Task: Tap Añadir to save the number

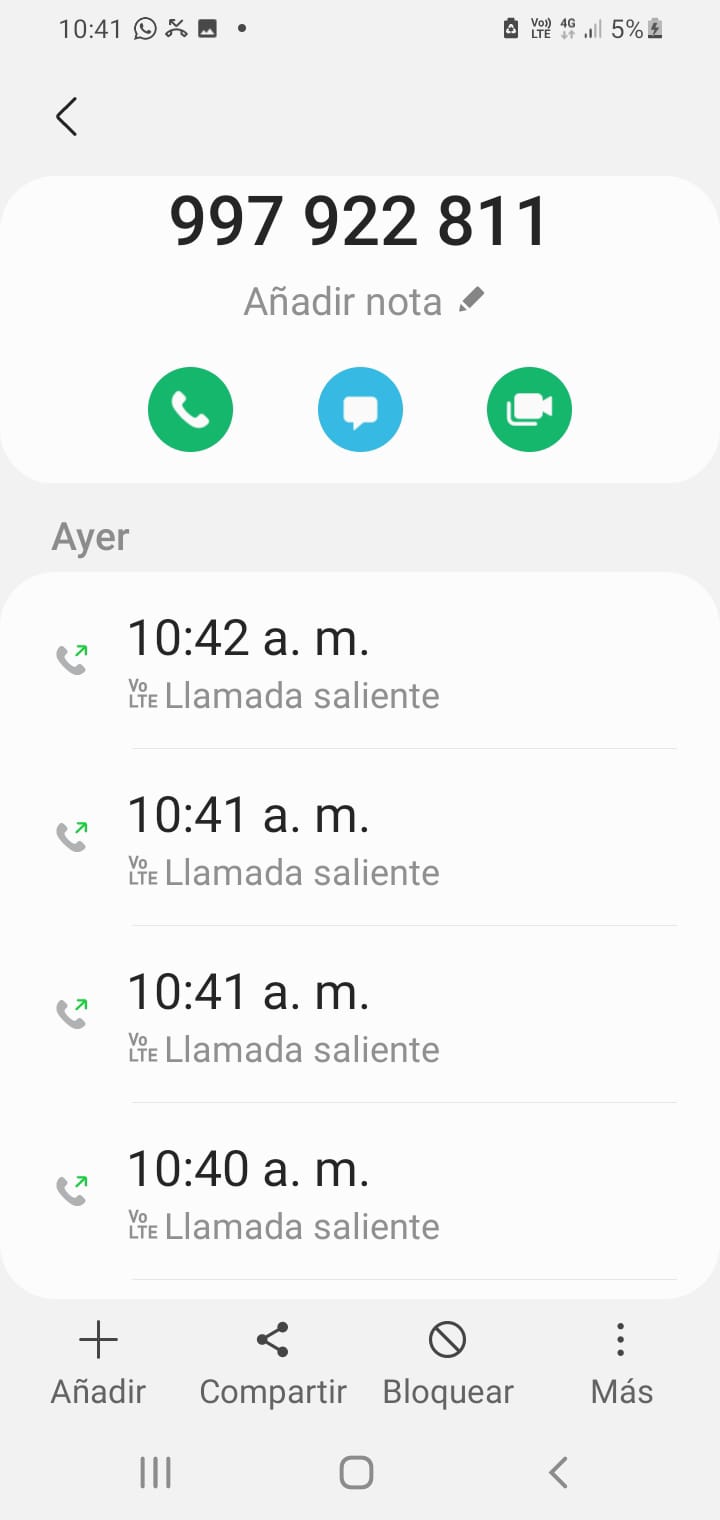Action: (98, 1363)
